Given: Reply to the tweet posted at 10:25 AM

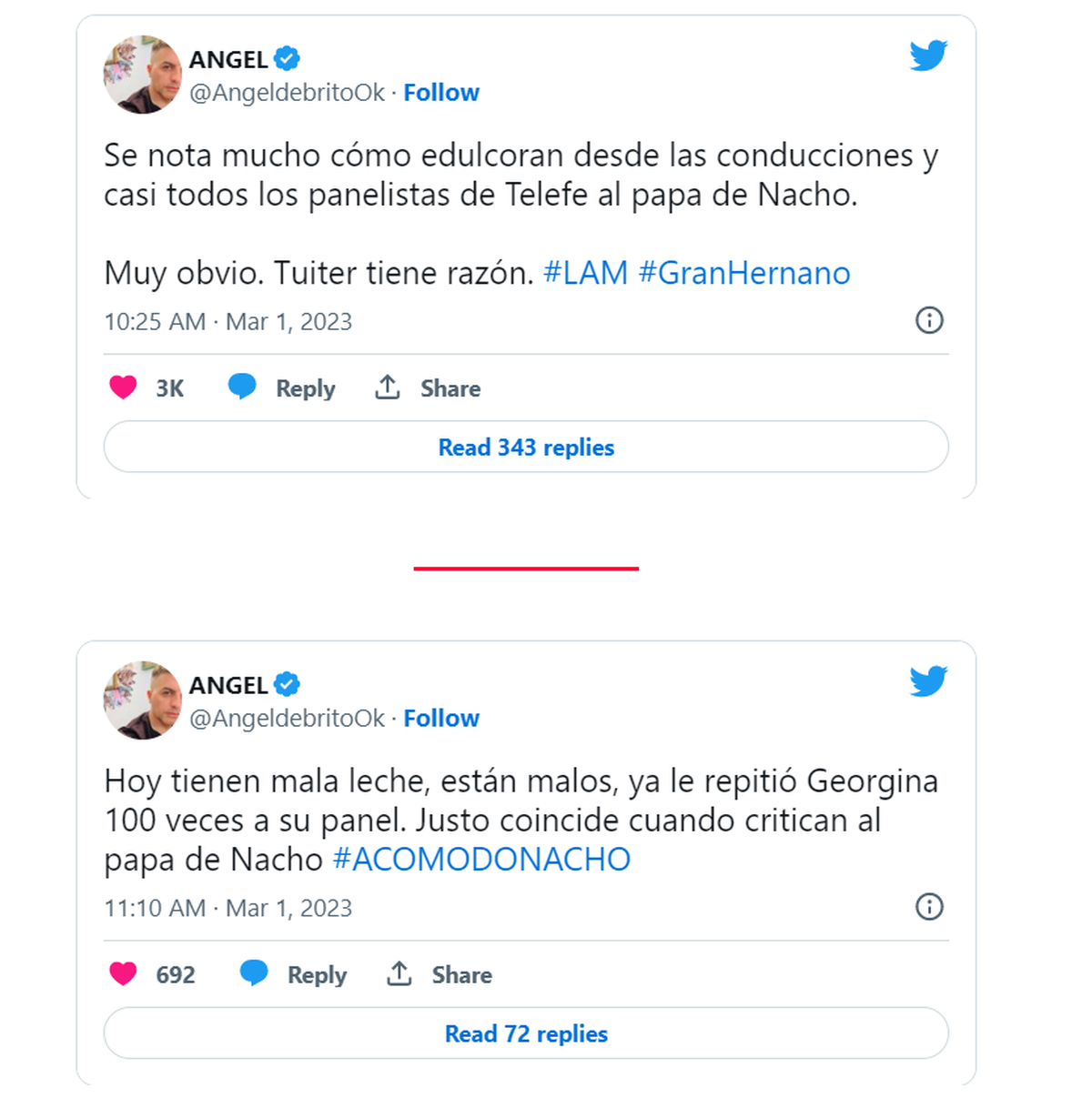Looking at the screenshot, I should [x=283, y=388].
